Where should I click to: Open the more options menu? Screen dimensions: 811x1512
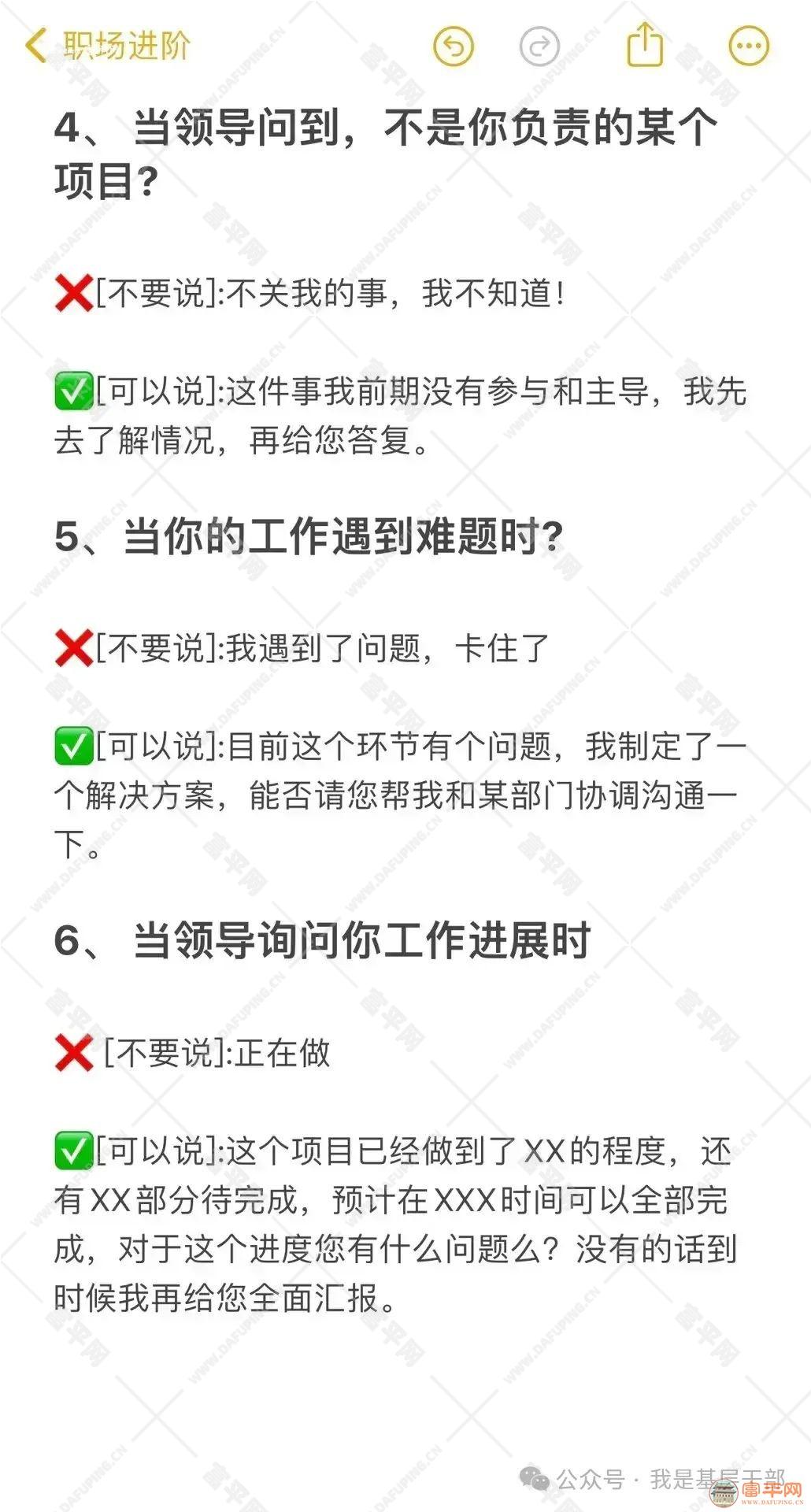[x=748, y=46]
